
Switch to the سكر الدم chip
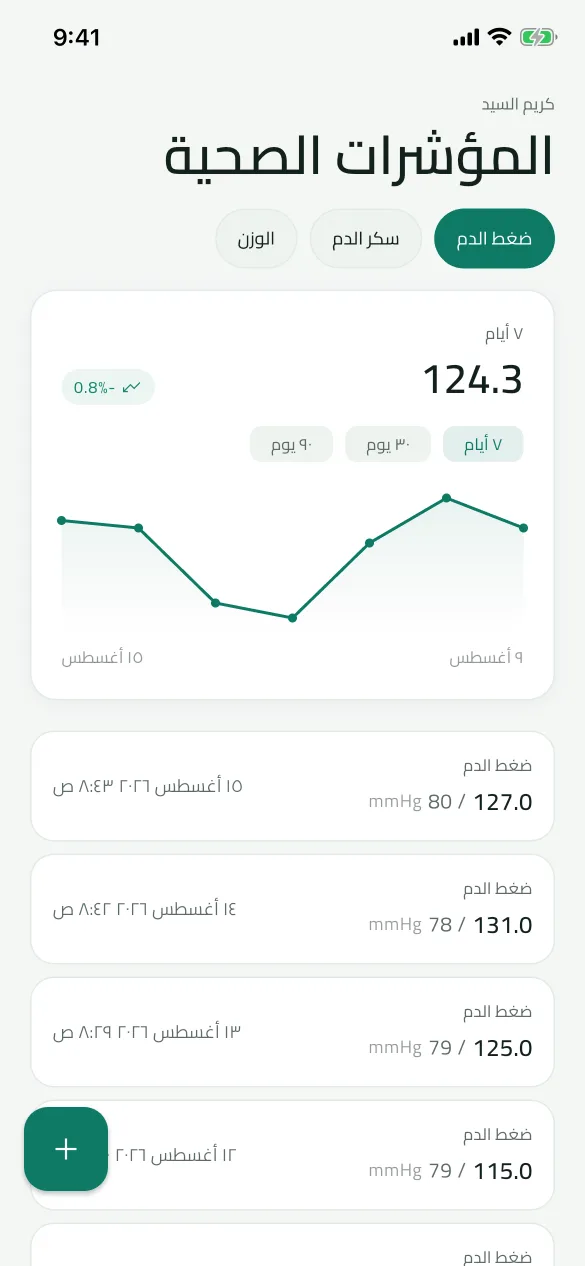tap(365, 239)
